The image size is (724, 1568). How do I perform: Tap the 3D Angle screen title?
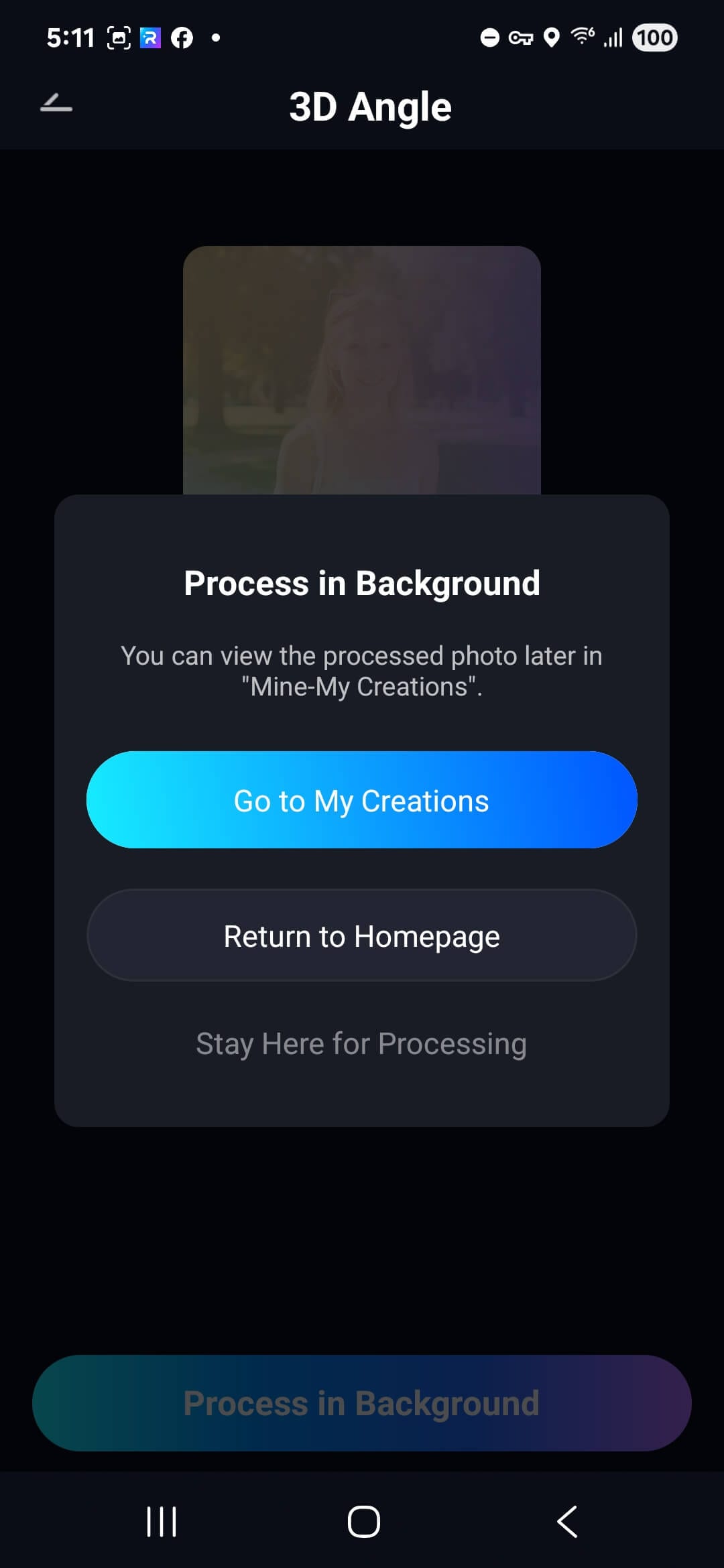(371, 106)
